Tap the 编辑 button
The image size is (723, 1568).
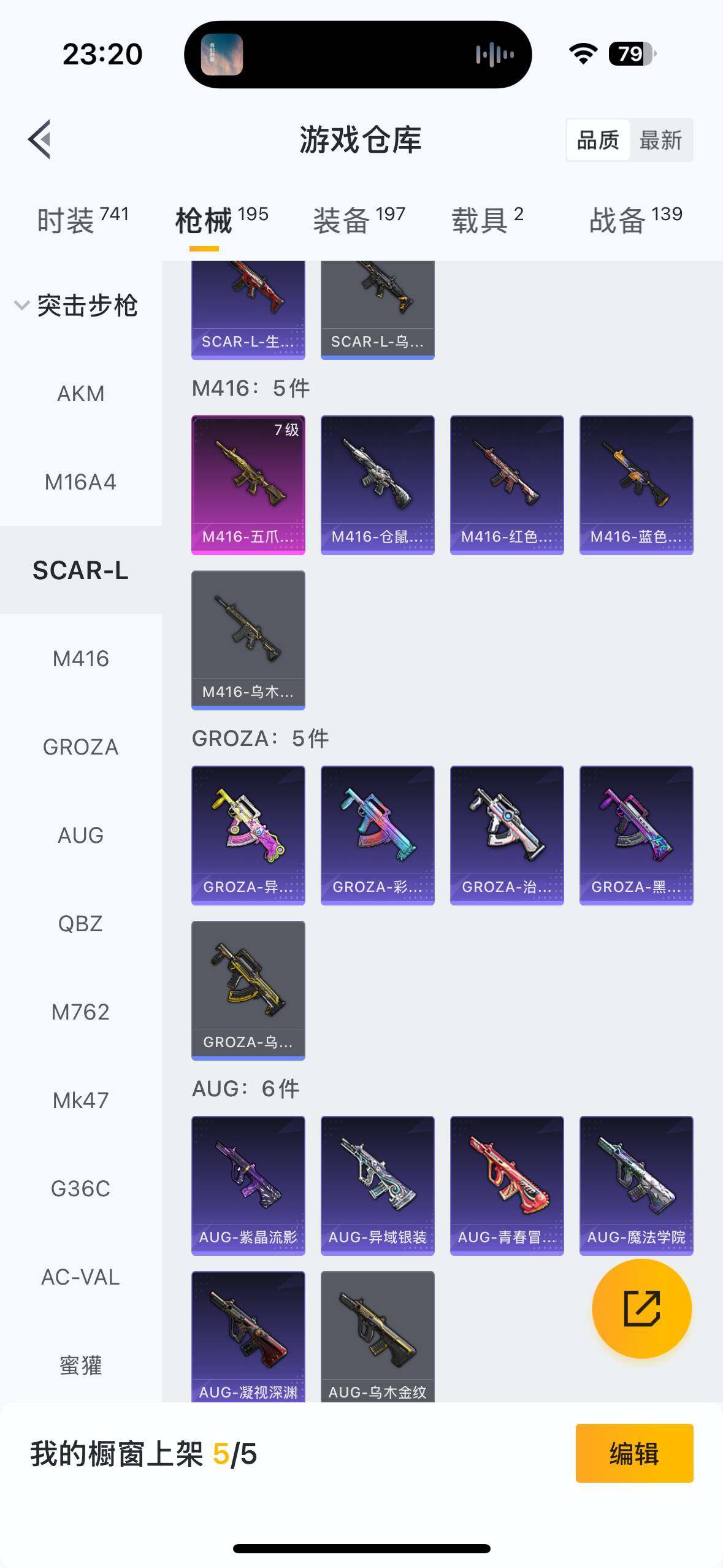pyautogui.click(x=634, y=1453)
